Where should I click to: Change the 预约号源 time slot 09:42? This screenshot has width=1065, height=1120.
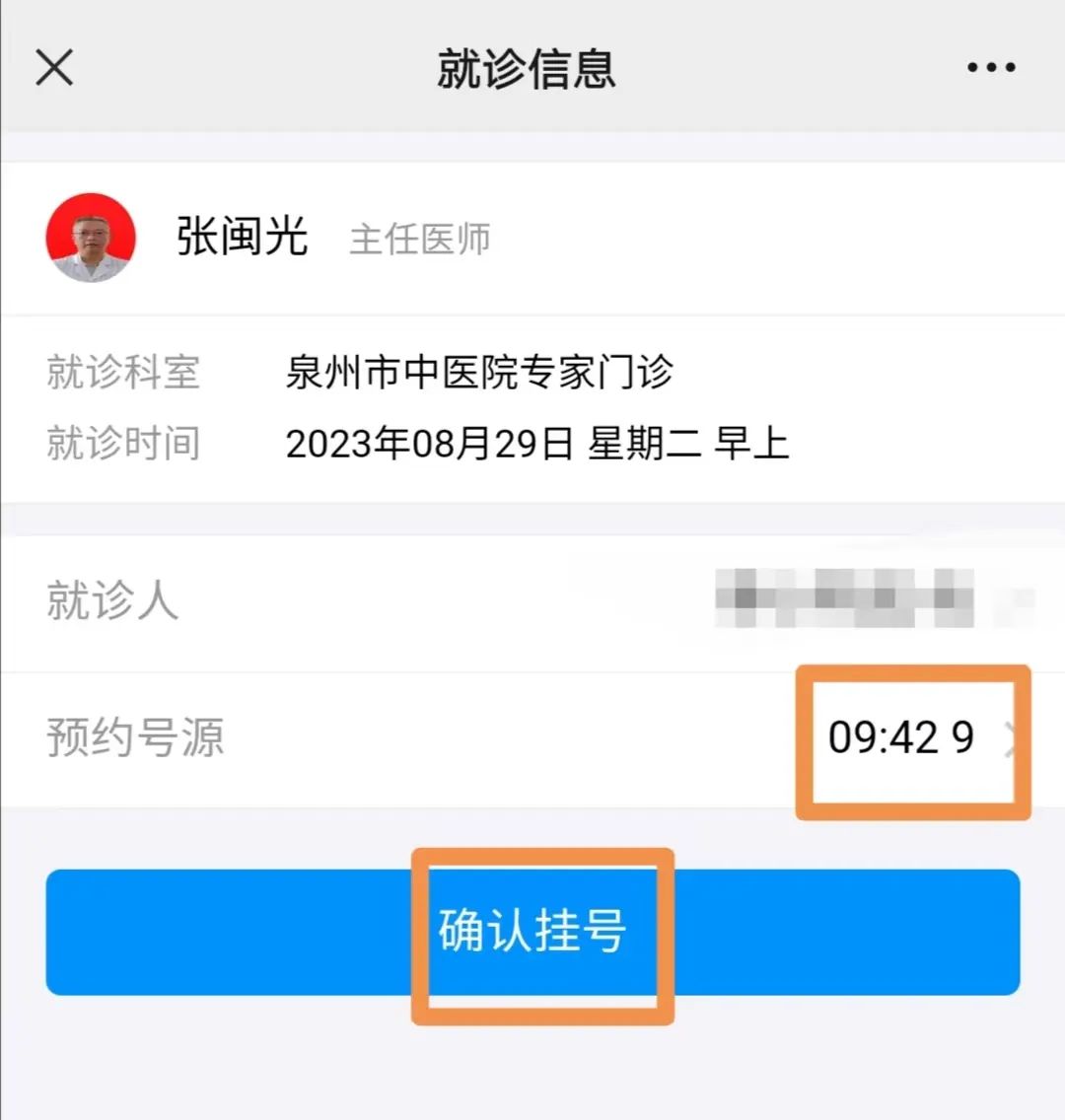[x=902, y=737]
